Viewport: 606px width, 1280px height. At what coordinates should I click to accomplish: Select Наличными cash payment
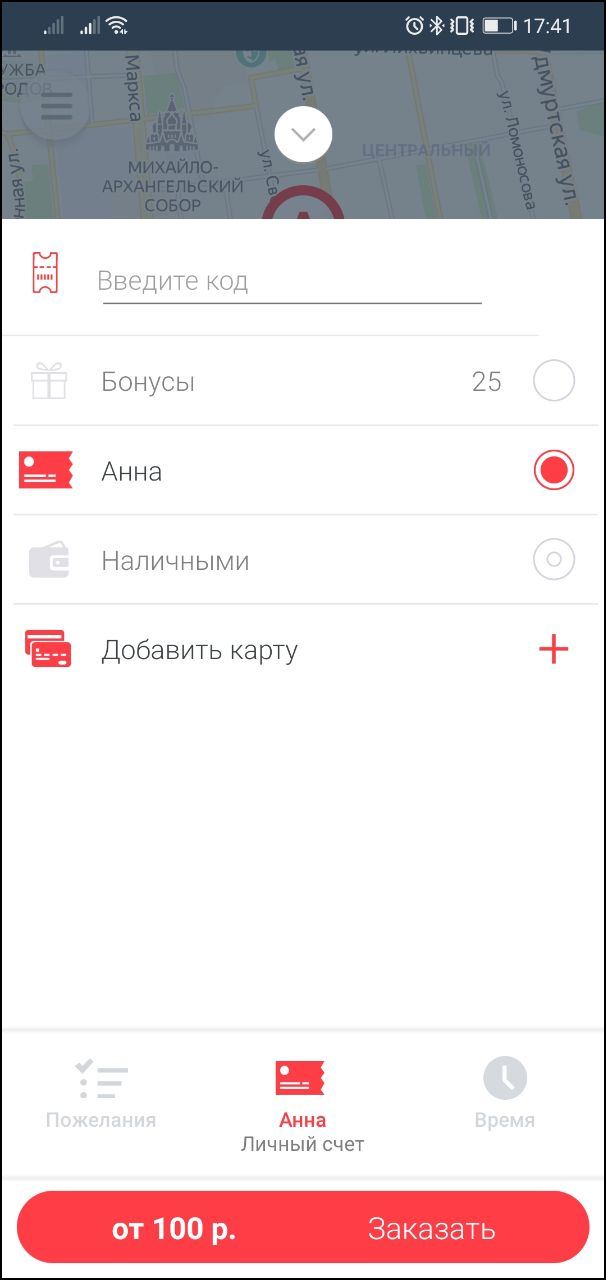(x=553, y=560)
